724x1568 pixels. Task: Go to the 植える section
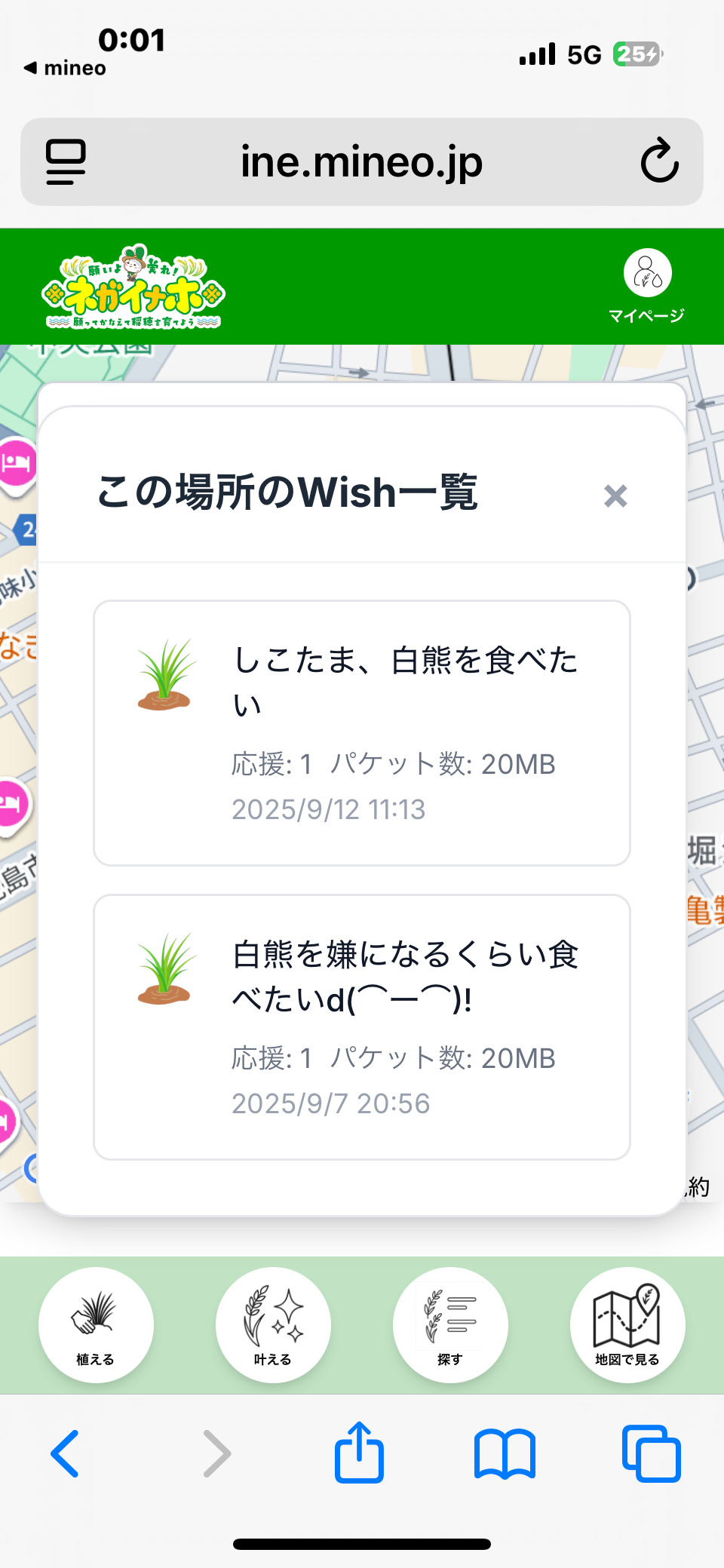(96, 1324)
